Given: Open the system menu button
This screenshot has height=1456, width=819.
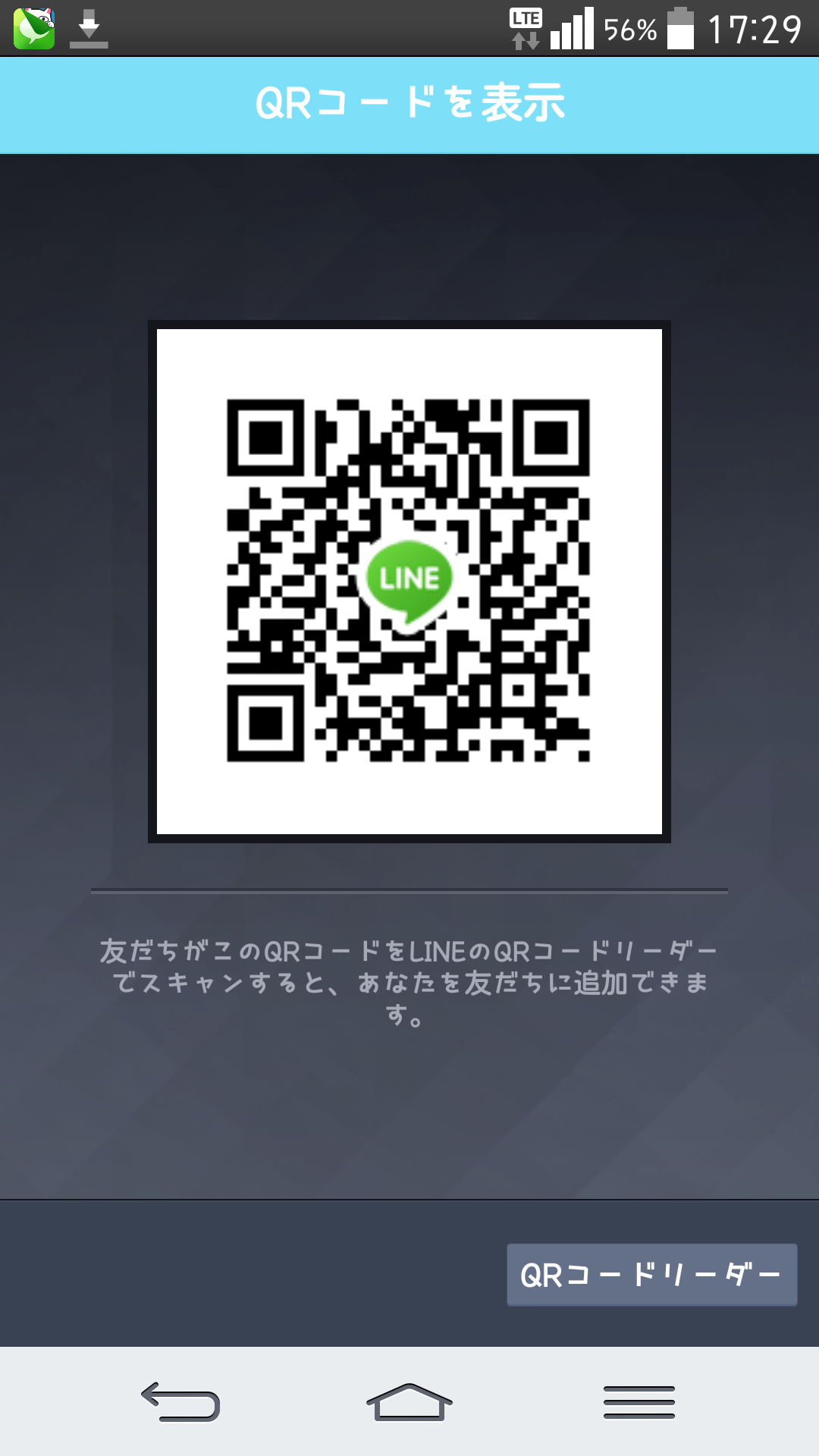Looking at the screenshot, I should tap(639, 1401).
